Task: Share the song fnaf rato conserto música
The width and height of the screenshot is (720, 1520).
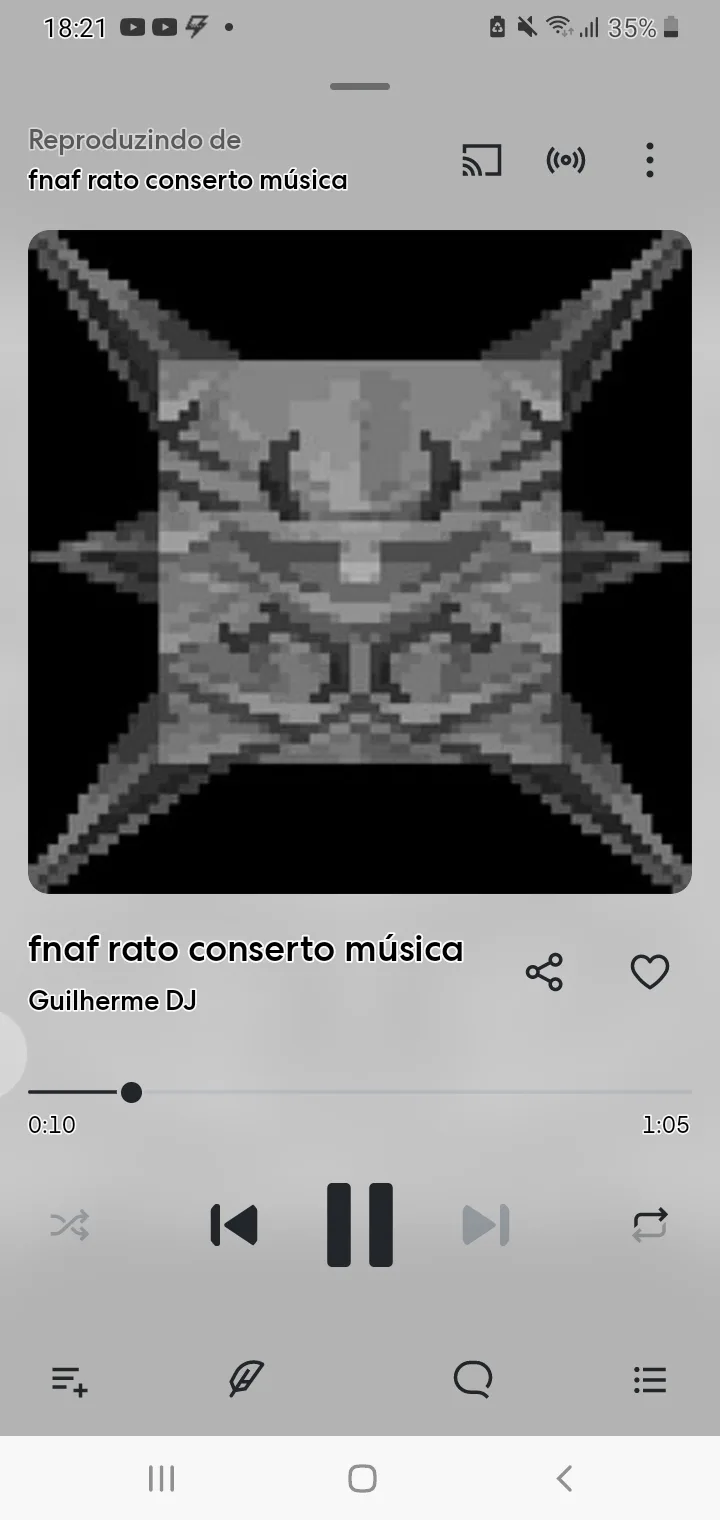Action: 544,972
